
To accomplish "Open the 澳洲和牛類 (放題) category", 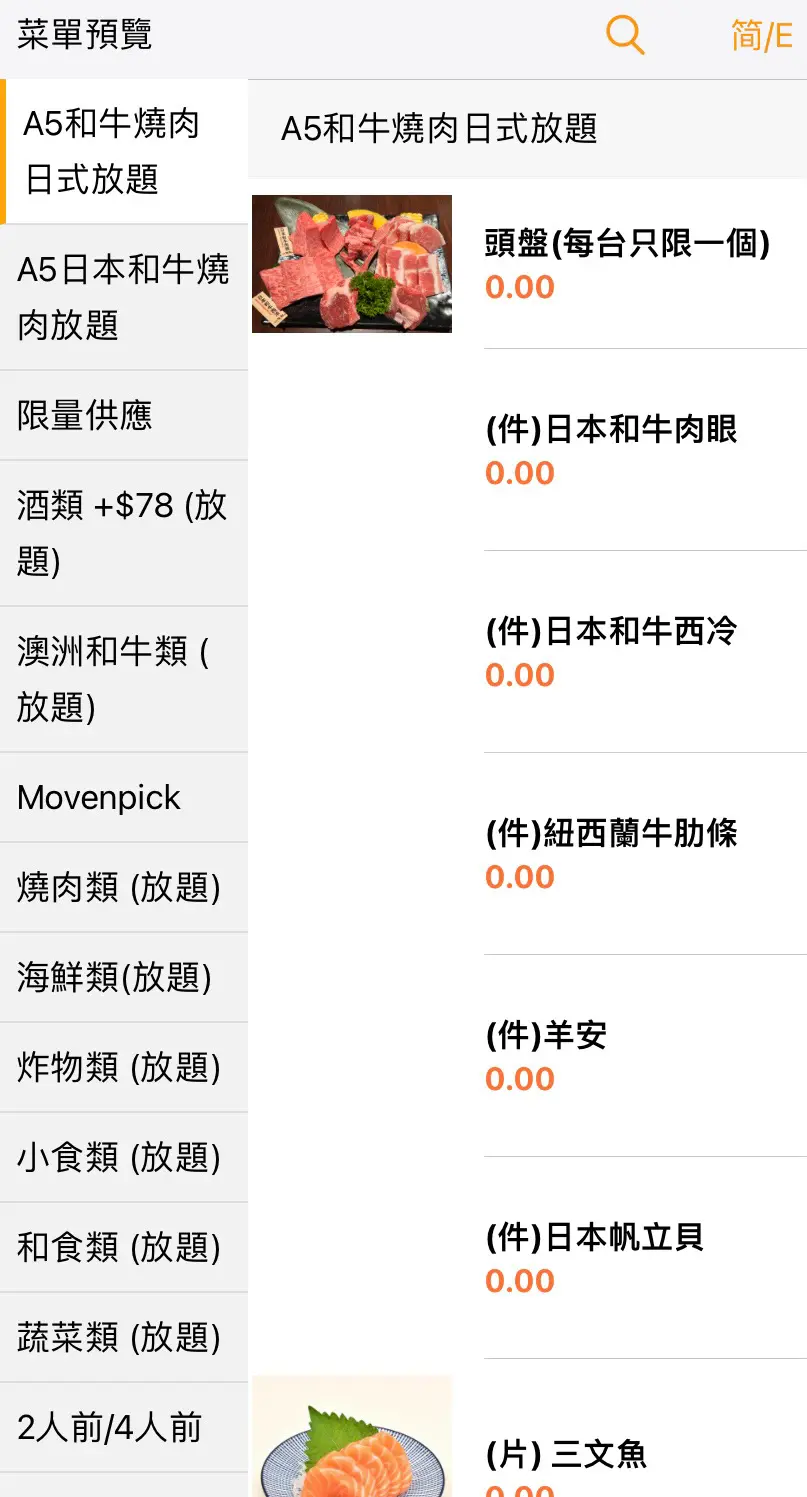I will coord(124,679).
